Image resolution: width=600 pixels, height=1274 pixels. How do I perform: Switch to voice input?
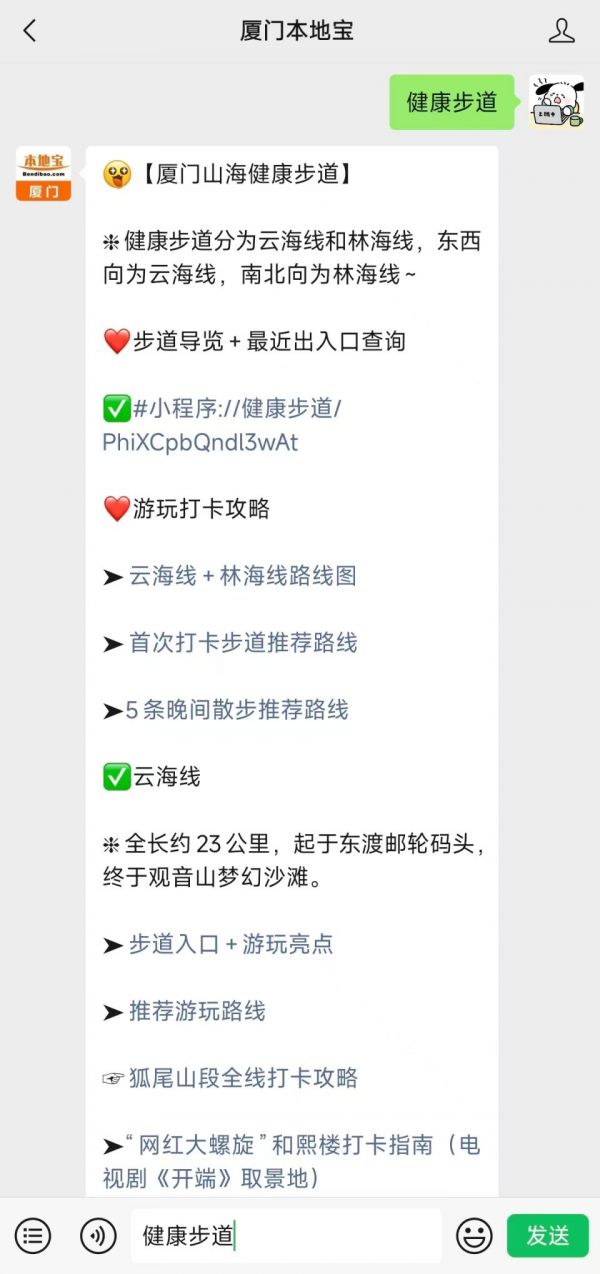[x=98, y=1236]
